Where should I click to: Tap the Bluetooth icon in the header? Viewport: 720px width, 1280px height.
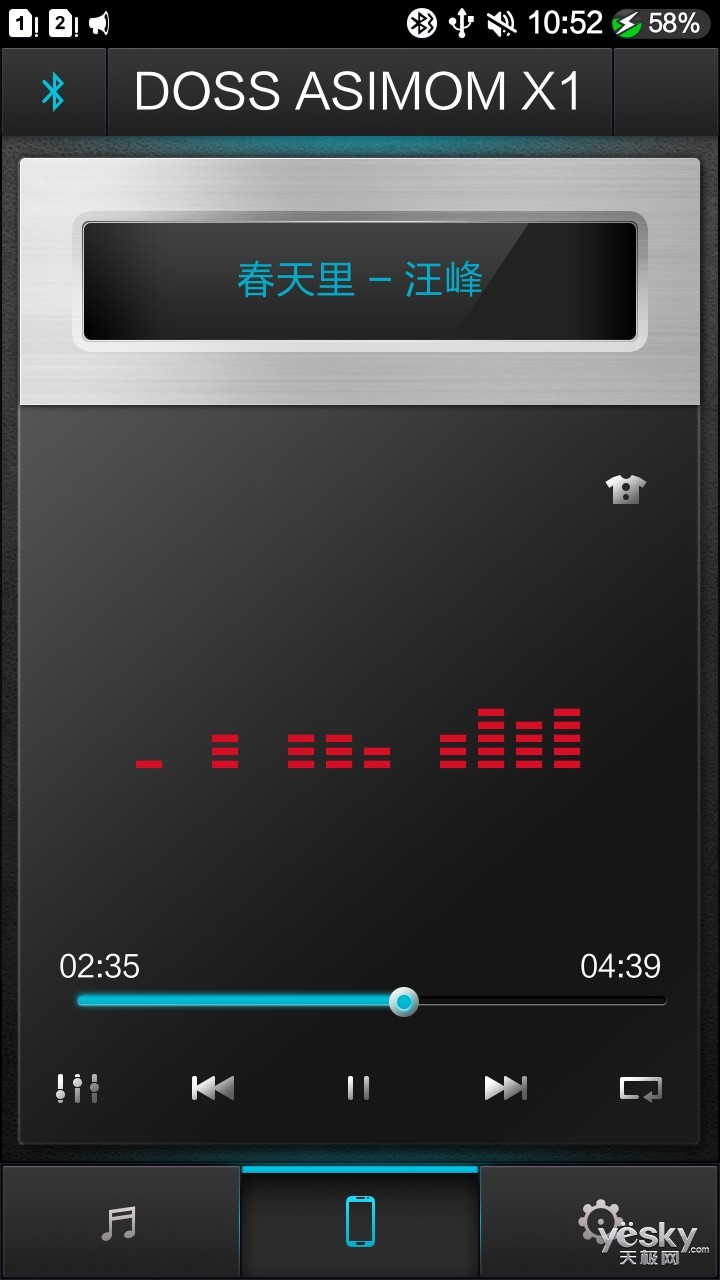coord(53,92)
